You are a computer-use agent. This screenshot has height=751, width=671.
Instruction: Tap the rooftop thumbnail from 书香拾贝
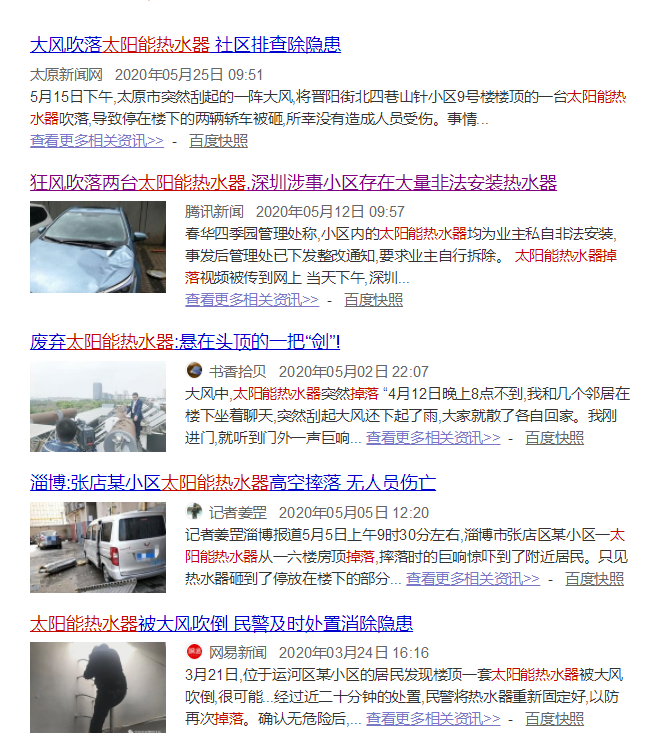[97, 407]
